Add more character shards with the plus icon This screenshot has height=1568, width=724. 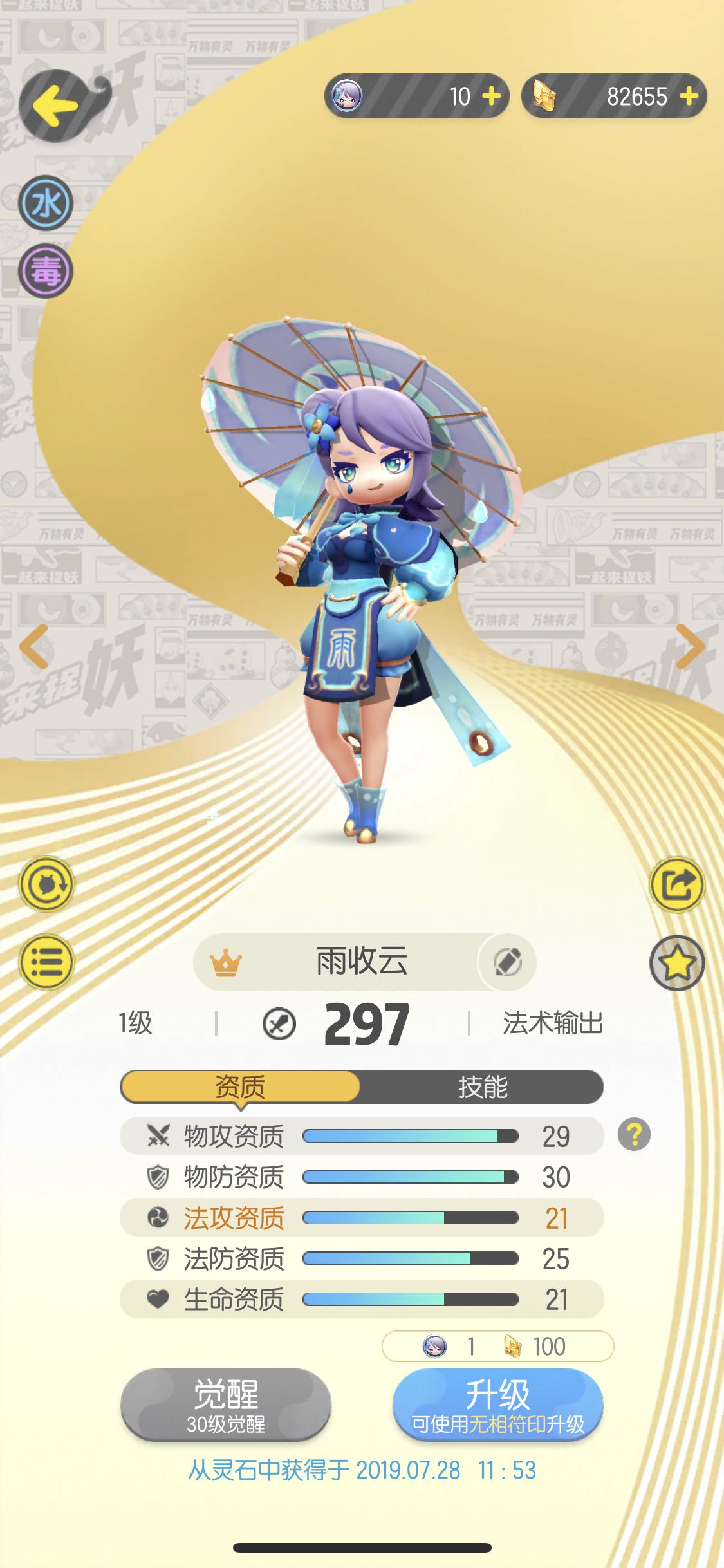[492, 97]
